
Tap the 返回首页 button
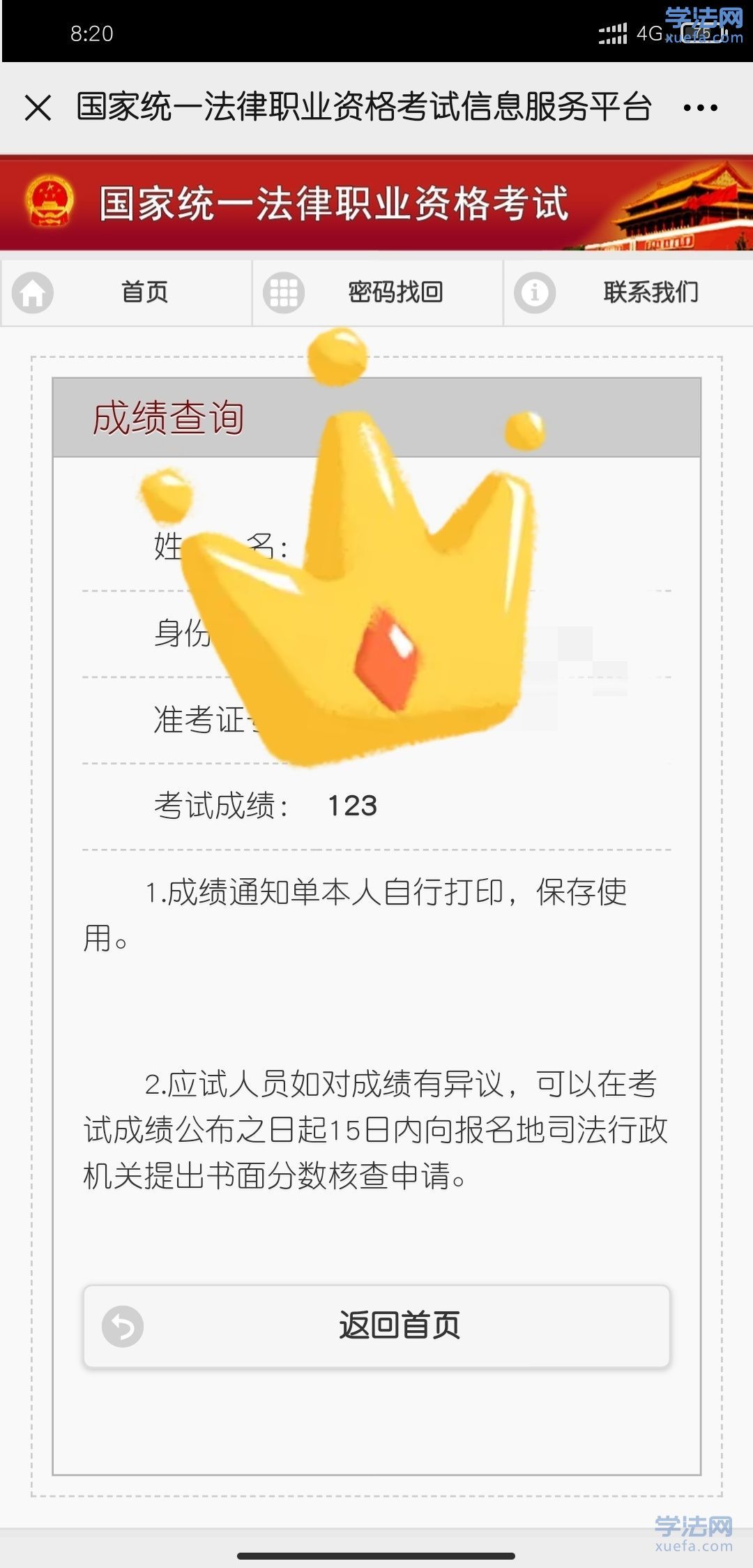click(376, 1325)
